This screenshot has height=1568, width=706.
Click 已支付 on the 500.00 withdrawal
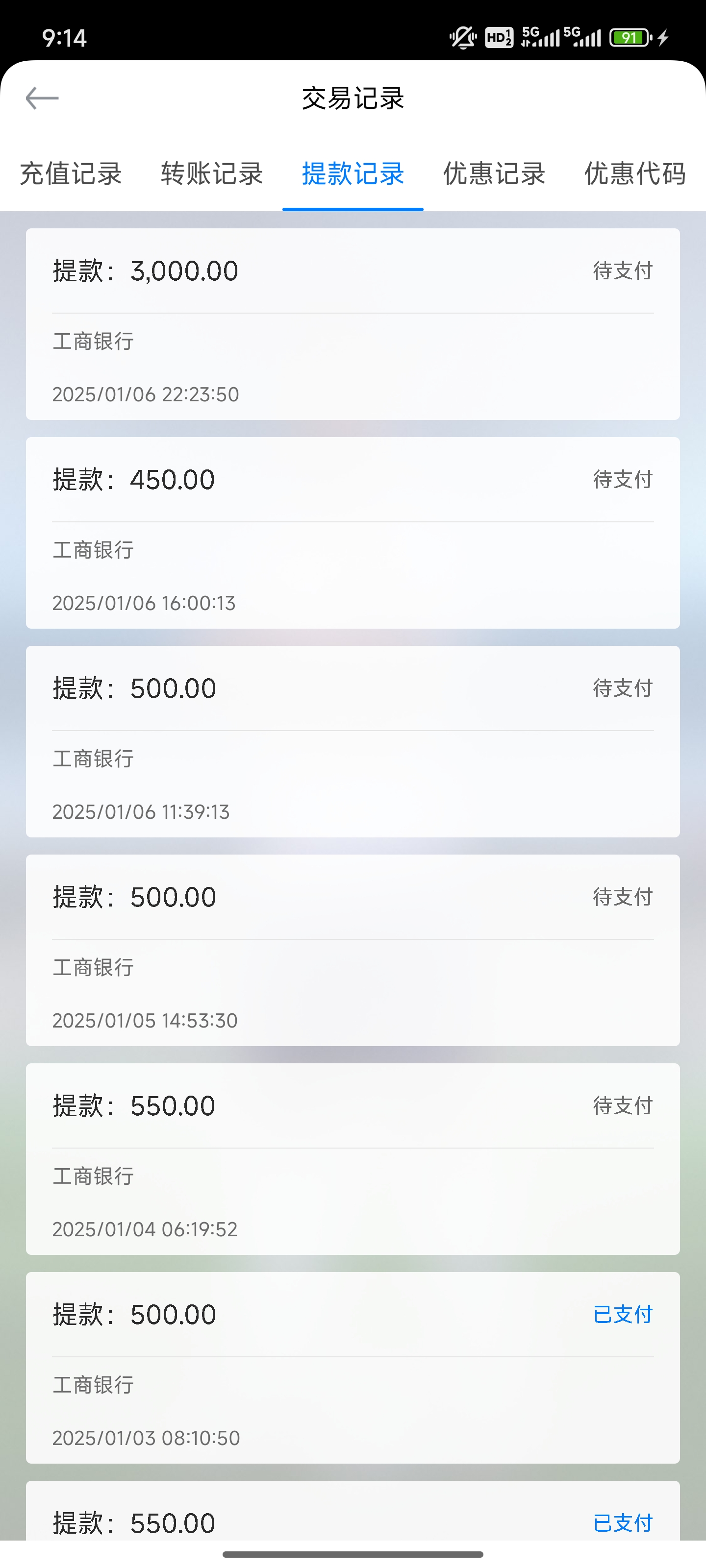click(623, 1314)
